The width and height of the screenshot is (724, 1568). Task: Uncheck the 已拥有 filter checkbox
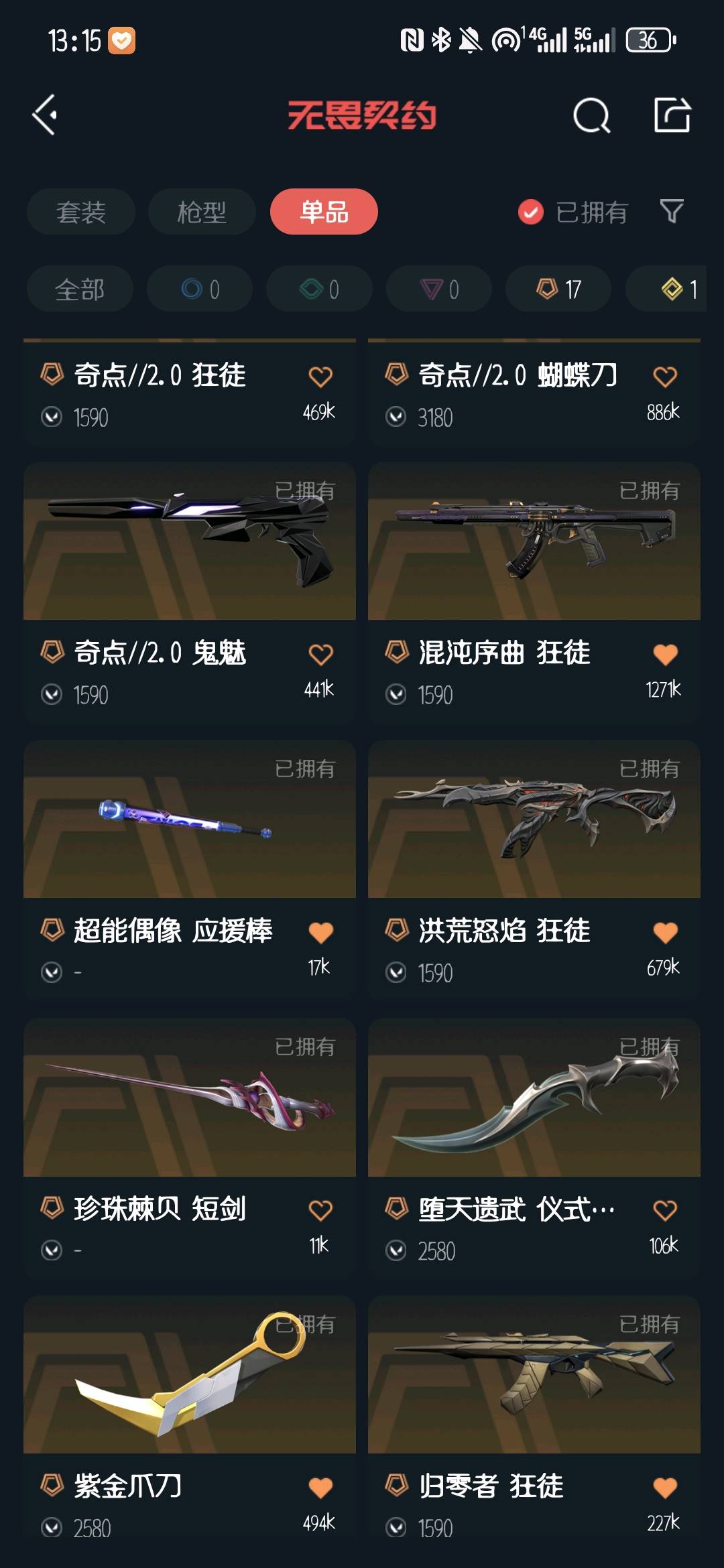point(530,212)
